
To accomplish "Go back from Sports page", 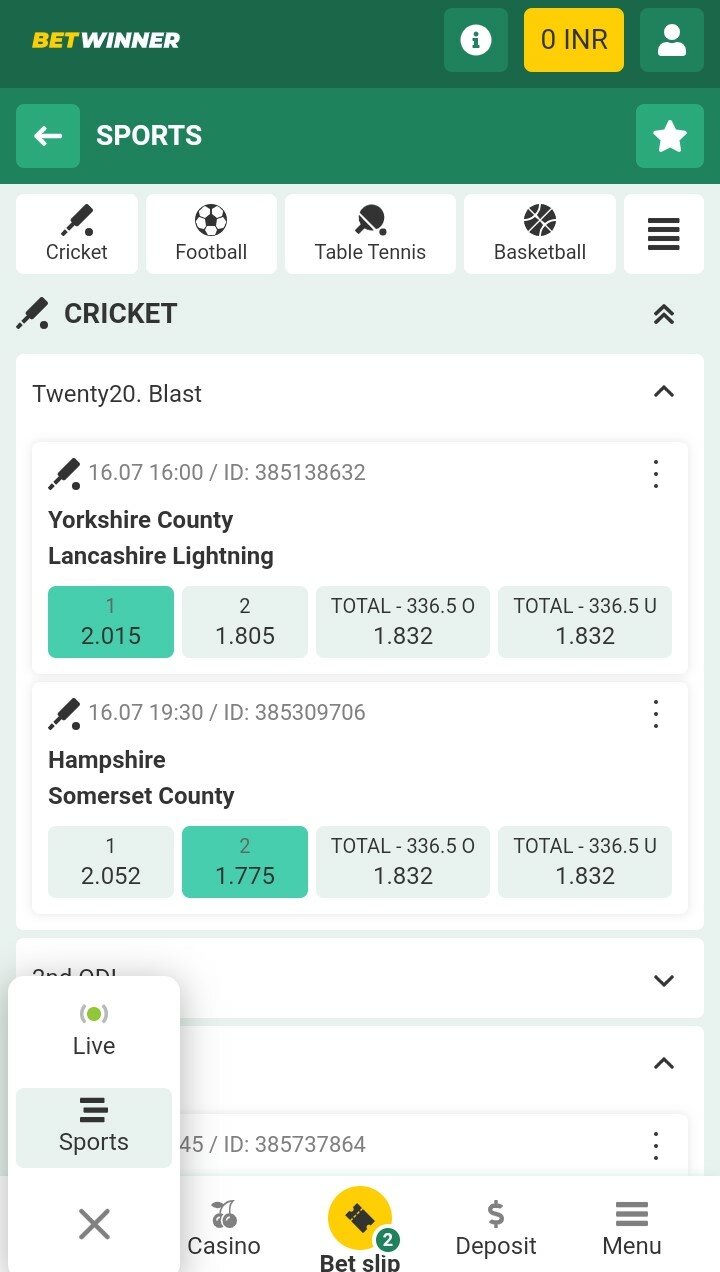I will pyautogui.click(x=48, y=136).
